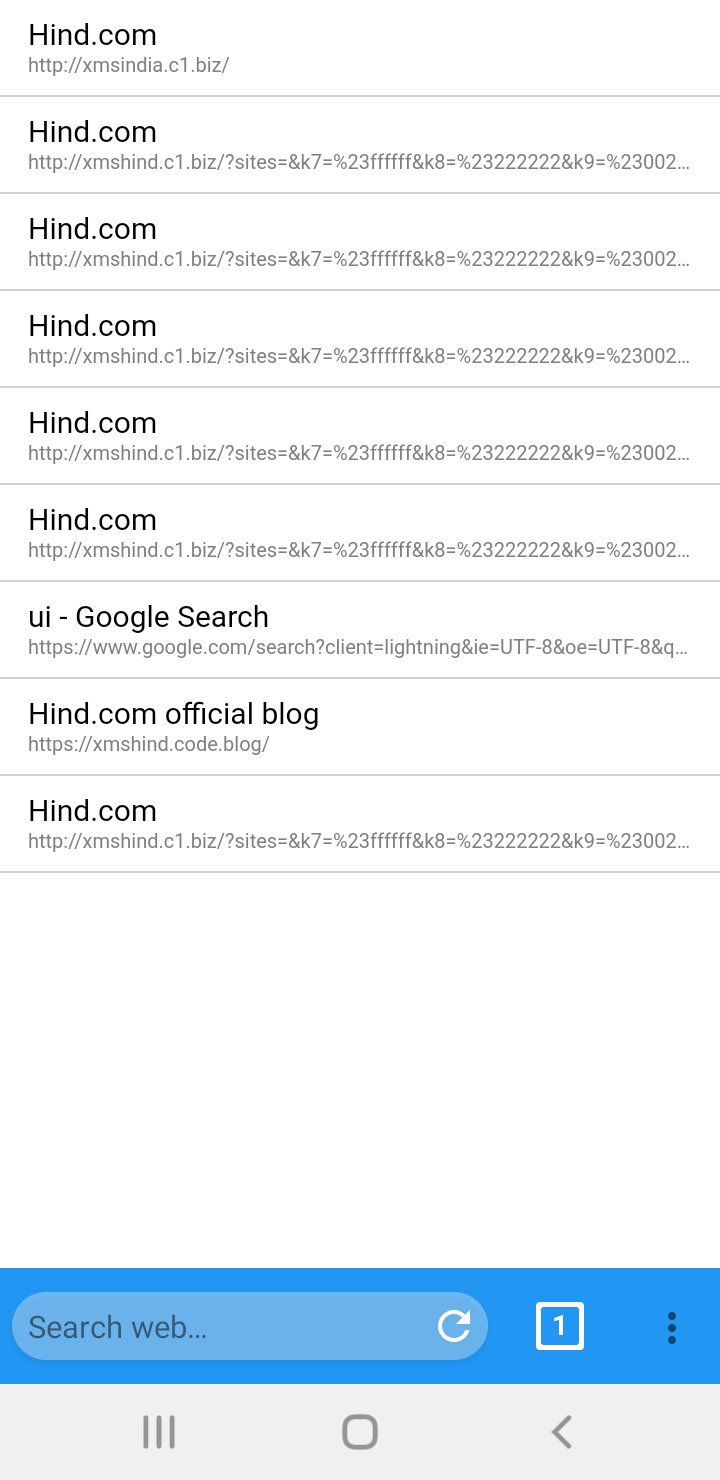Open the Hind.com entry for xmsindia.c1.biz
Image resolution: width=720 pixels, height=1480 pixels.
(x=360, y=48)
